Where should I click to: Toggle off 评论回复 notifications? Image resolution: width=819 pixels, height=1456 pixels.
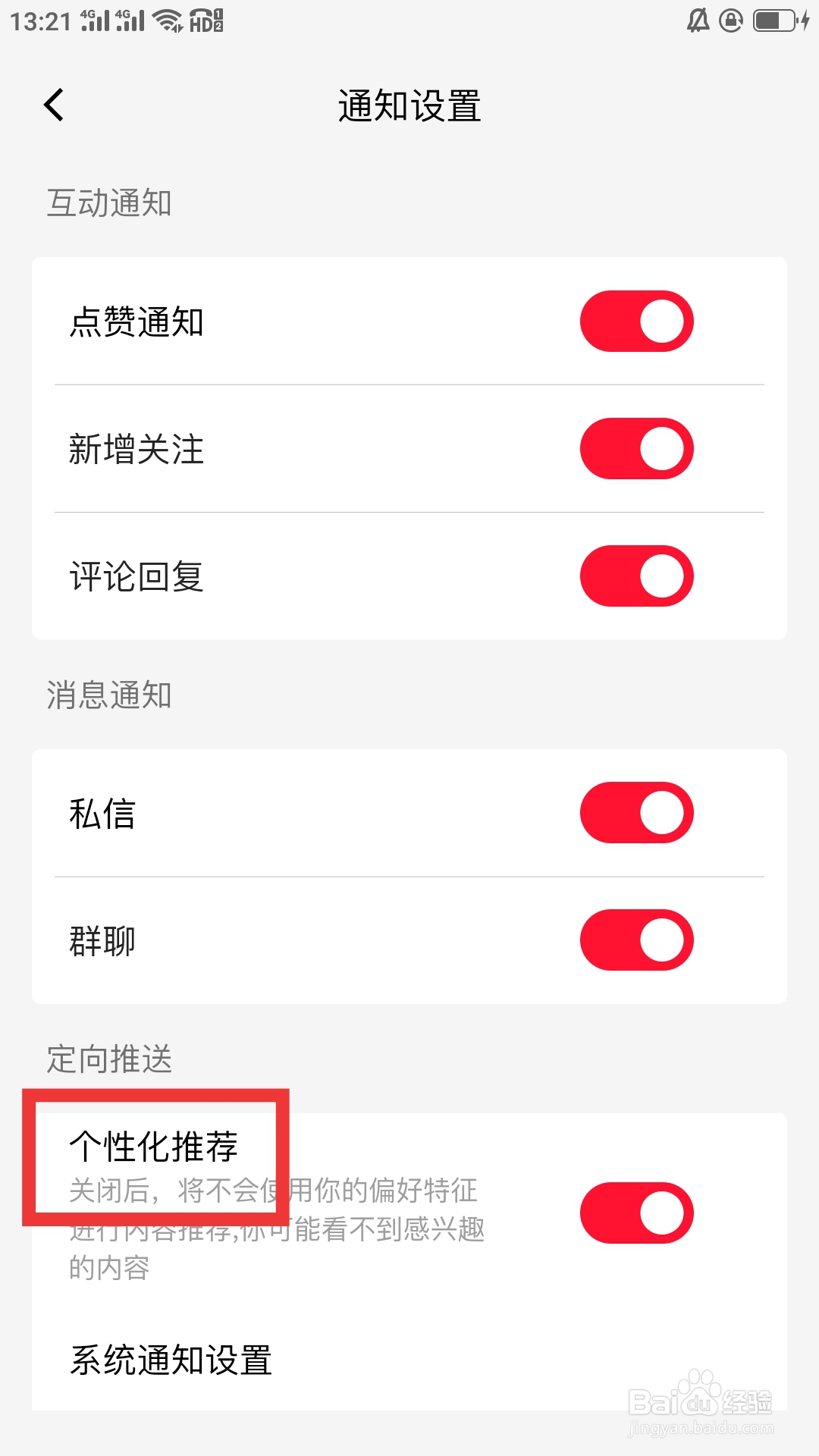tap(637, 576)
